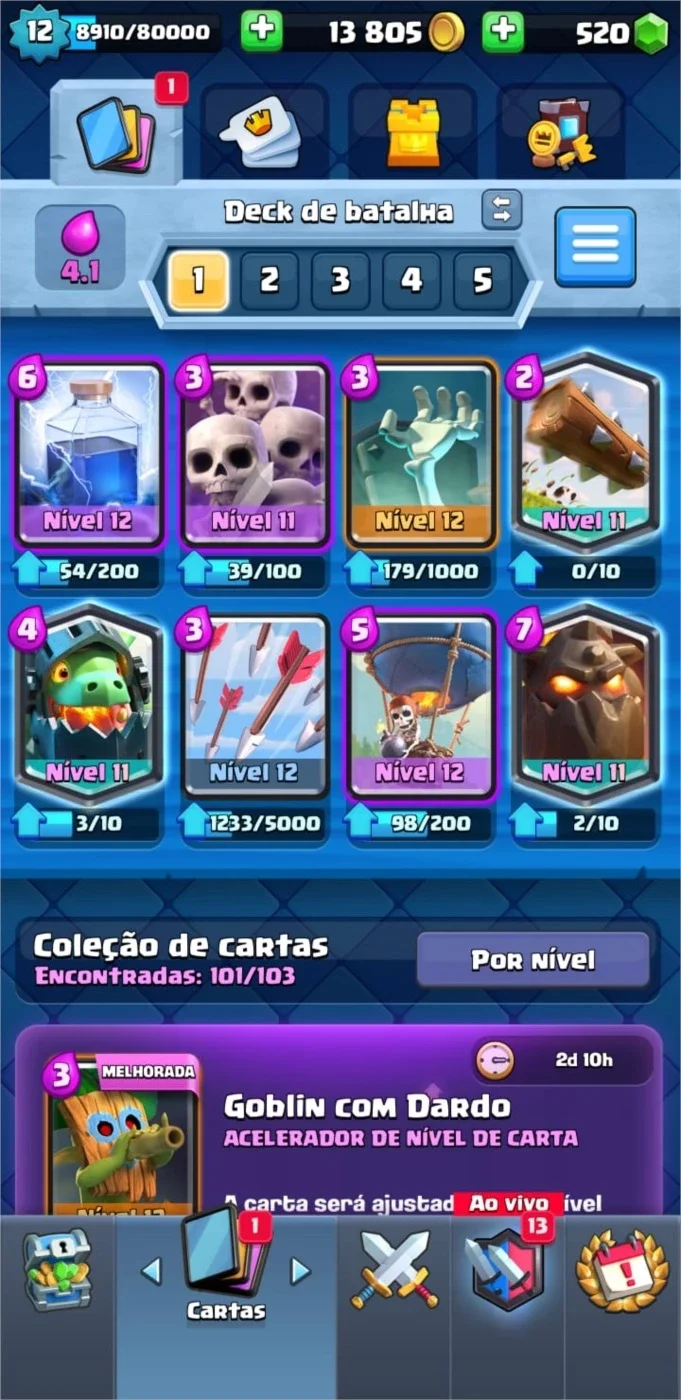Select battle deck slot 2
This screenshot has height=1400, width=681.
pyautogui.click(x=269, y=281)
